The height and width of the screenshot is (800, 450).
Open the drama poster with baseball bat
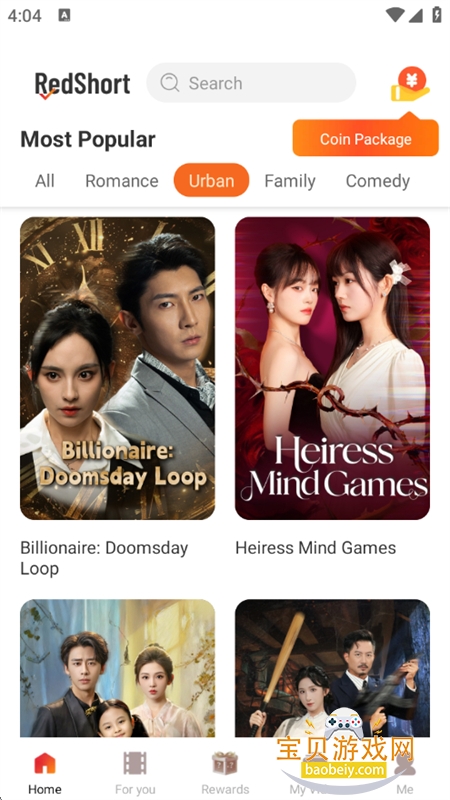pos(332,668)
